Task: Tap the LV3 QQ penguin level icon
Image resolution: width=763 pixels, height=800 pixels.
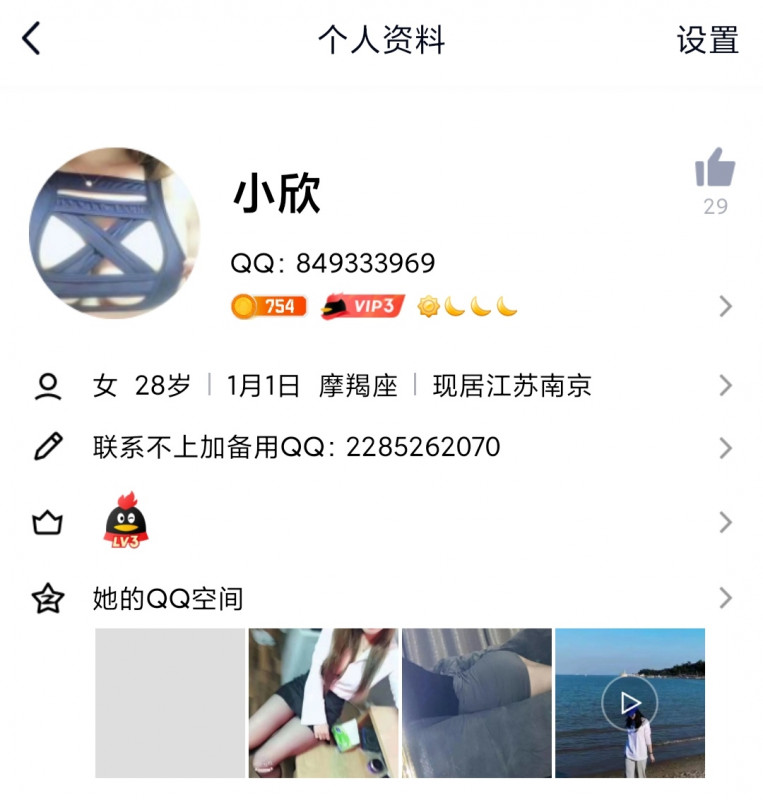Action: [123, 522]
